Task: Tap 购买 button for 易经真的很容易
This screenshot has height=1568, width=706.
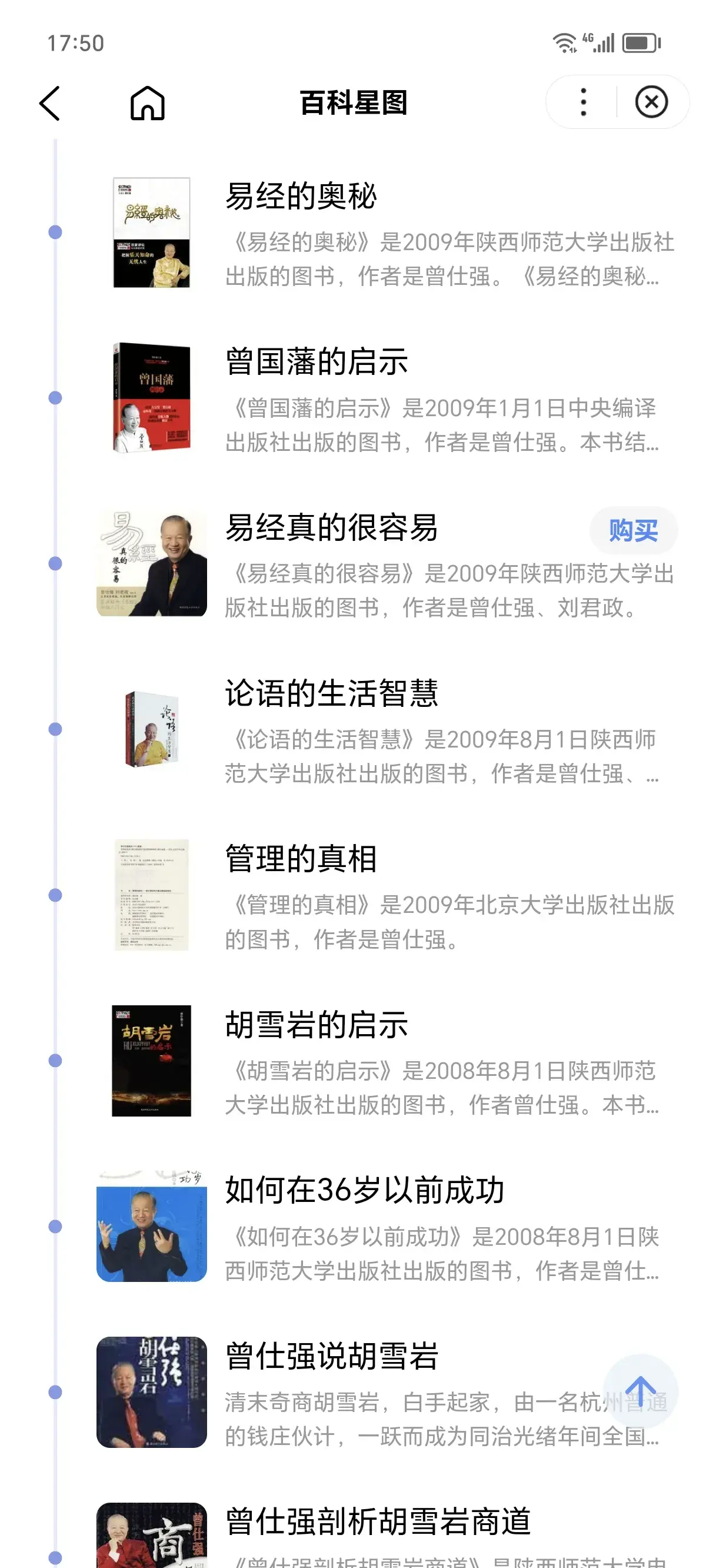Action: (633, 531)
